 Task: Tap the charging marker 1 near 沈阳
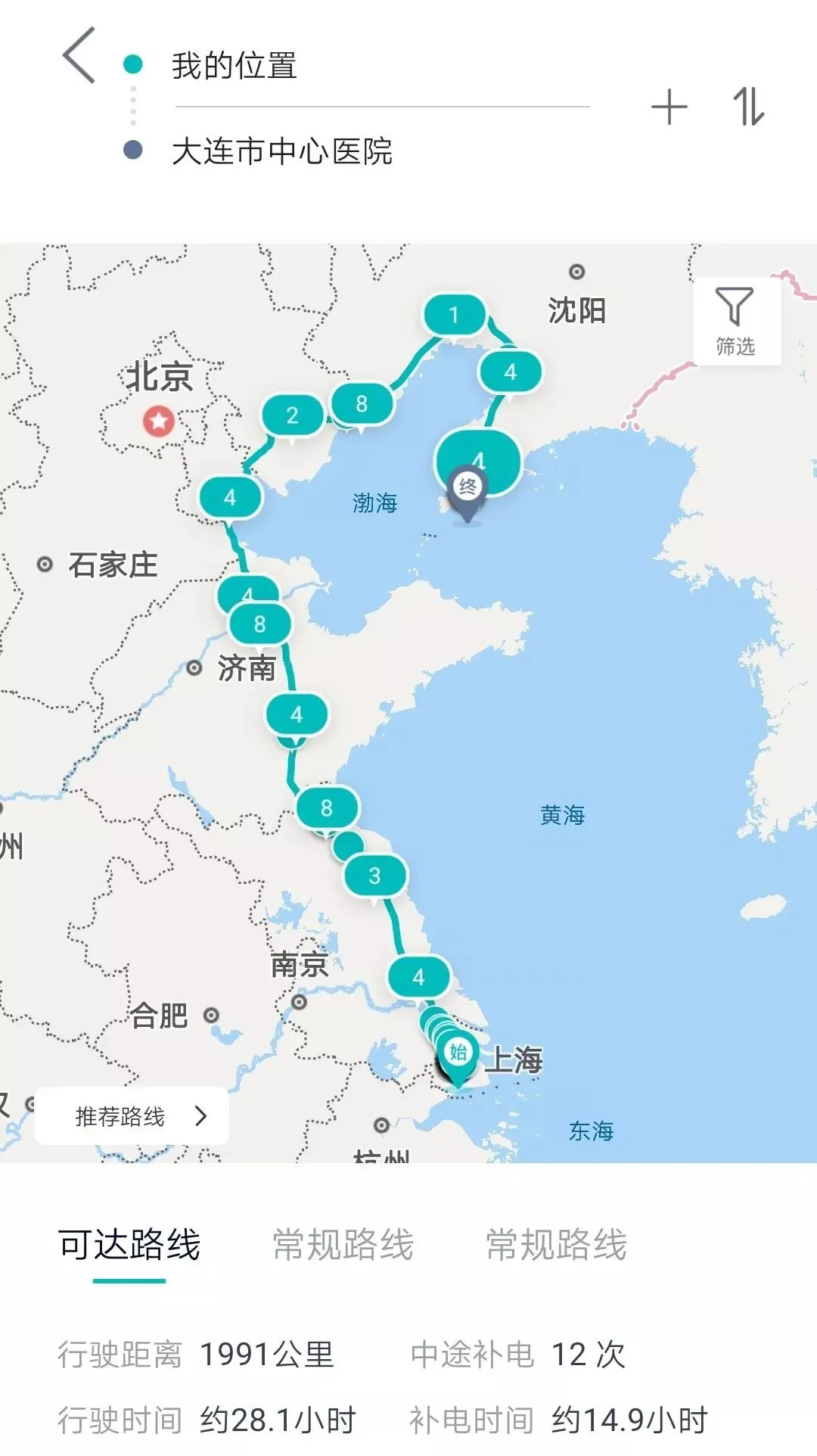[454, 314]
